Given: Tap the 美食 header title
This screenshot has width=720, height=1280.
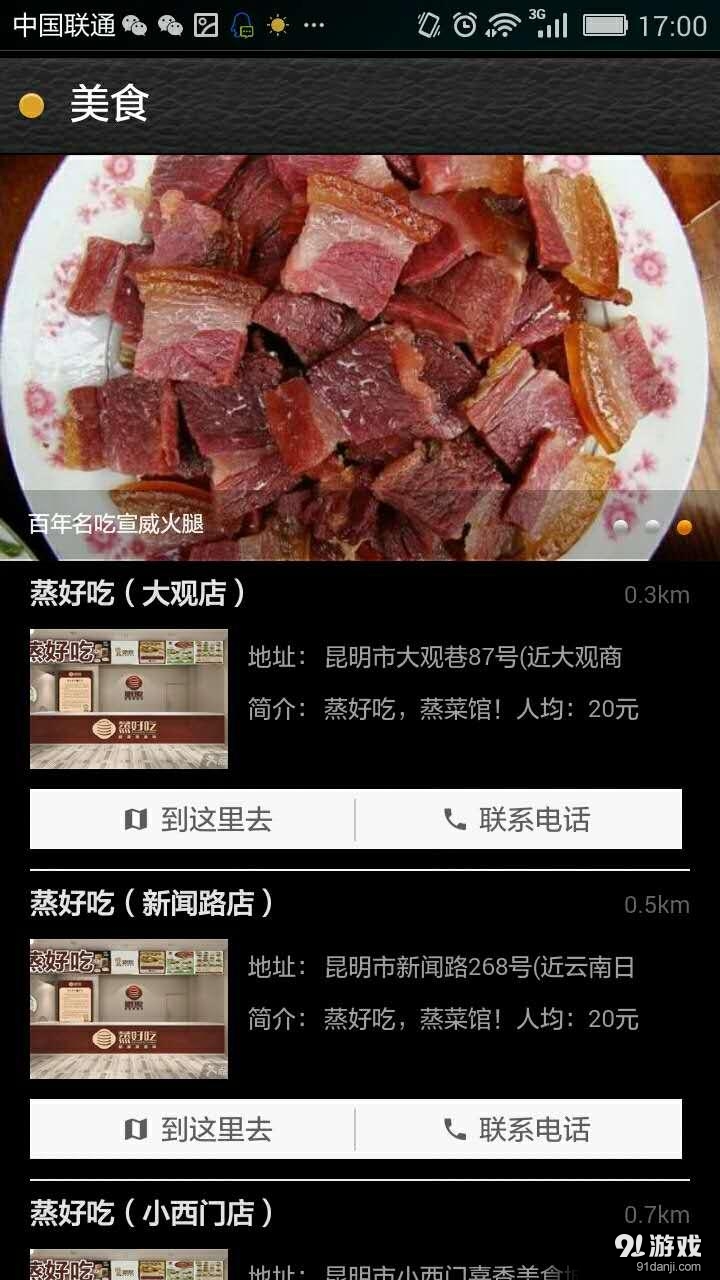Looking at the screenshot, I should click(x=105, y=103).
